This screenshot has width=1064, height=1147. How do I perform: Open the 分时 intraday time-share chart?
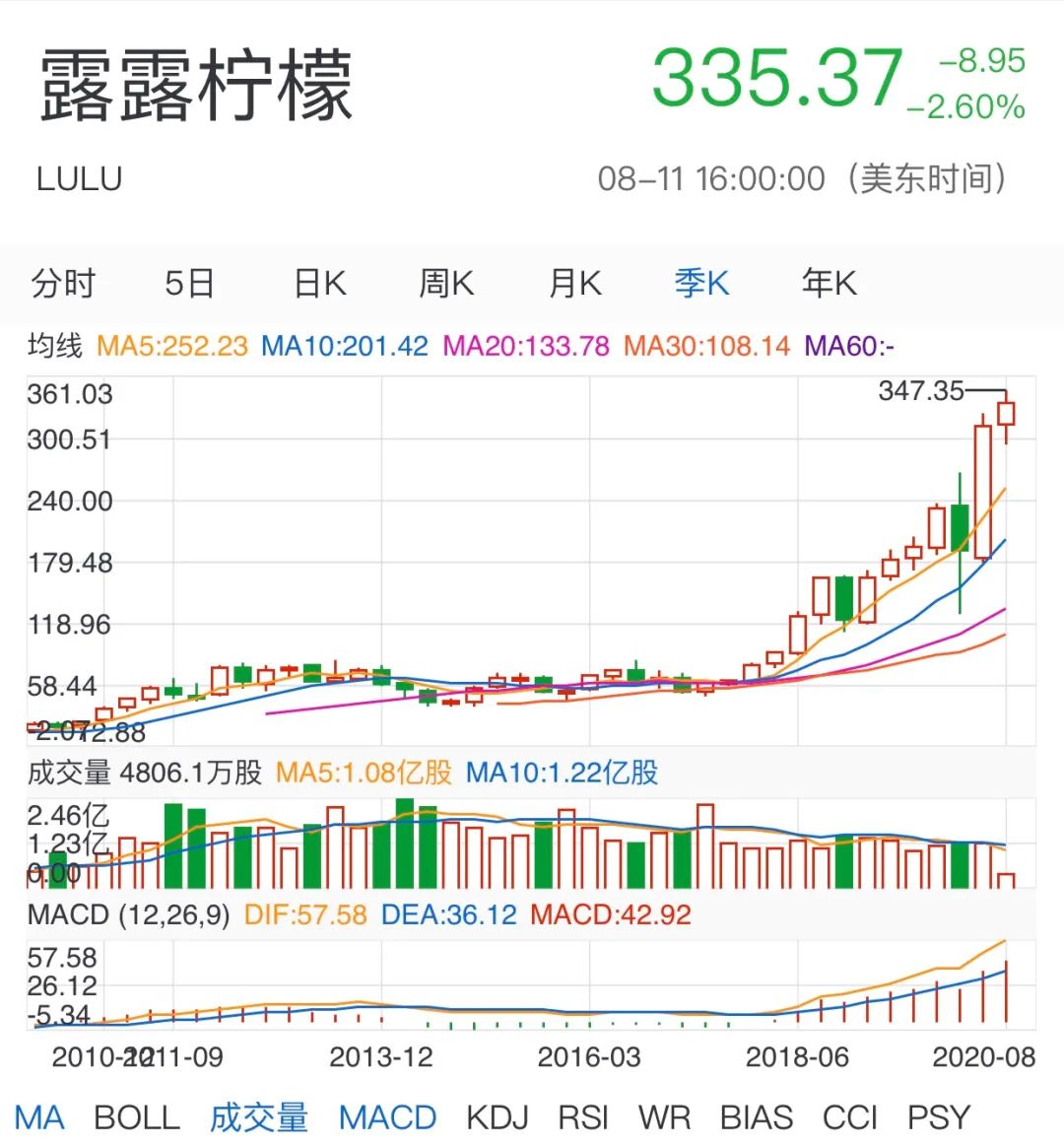coord(63,283)
